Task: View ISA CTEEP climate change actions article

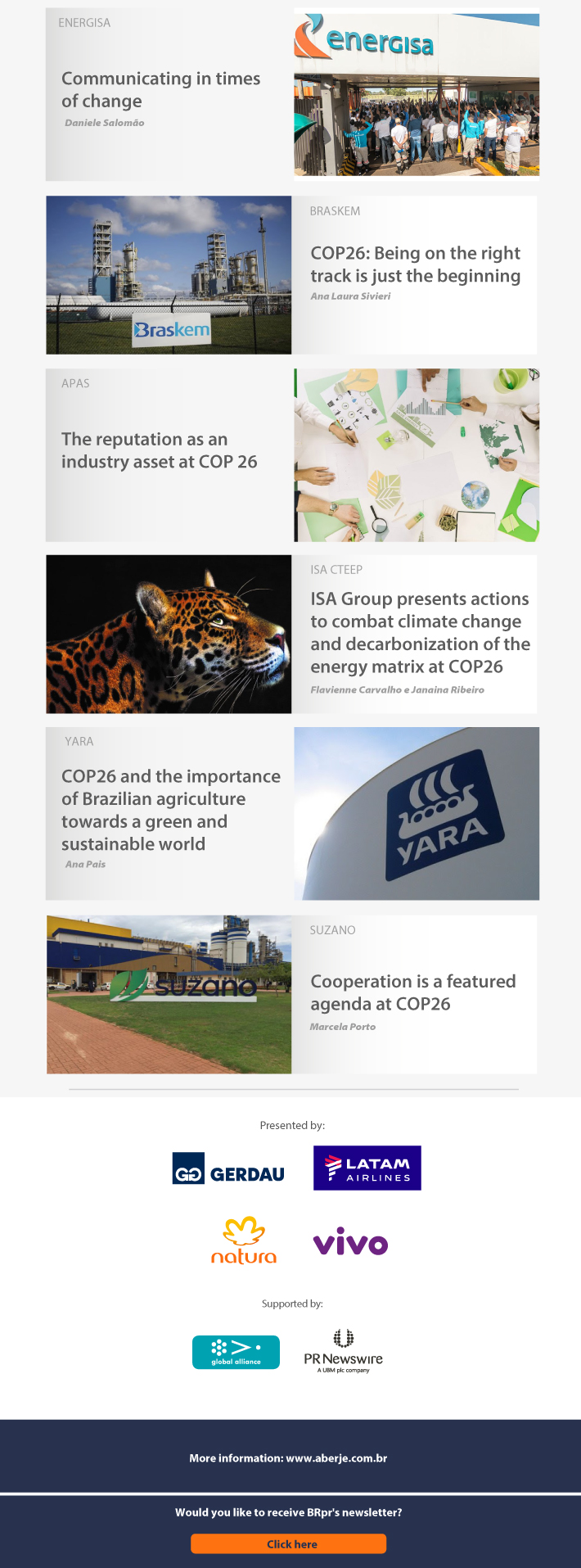Action: click(x=419, y=632)
